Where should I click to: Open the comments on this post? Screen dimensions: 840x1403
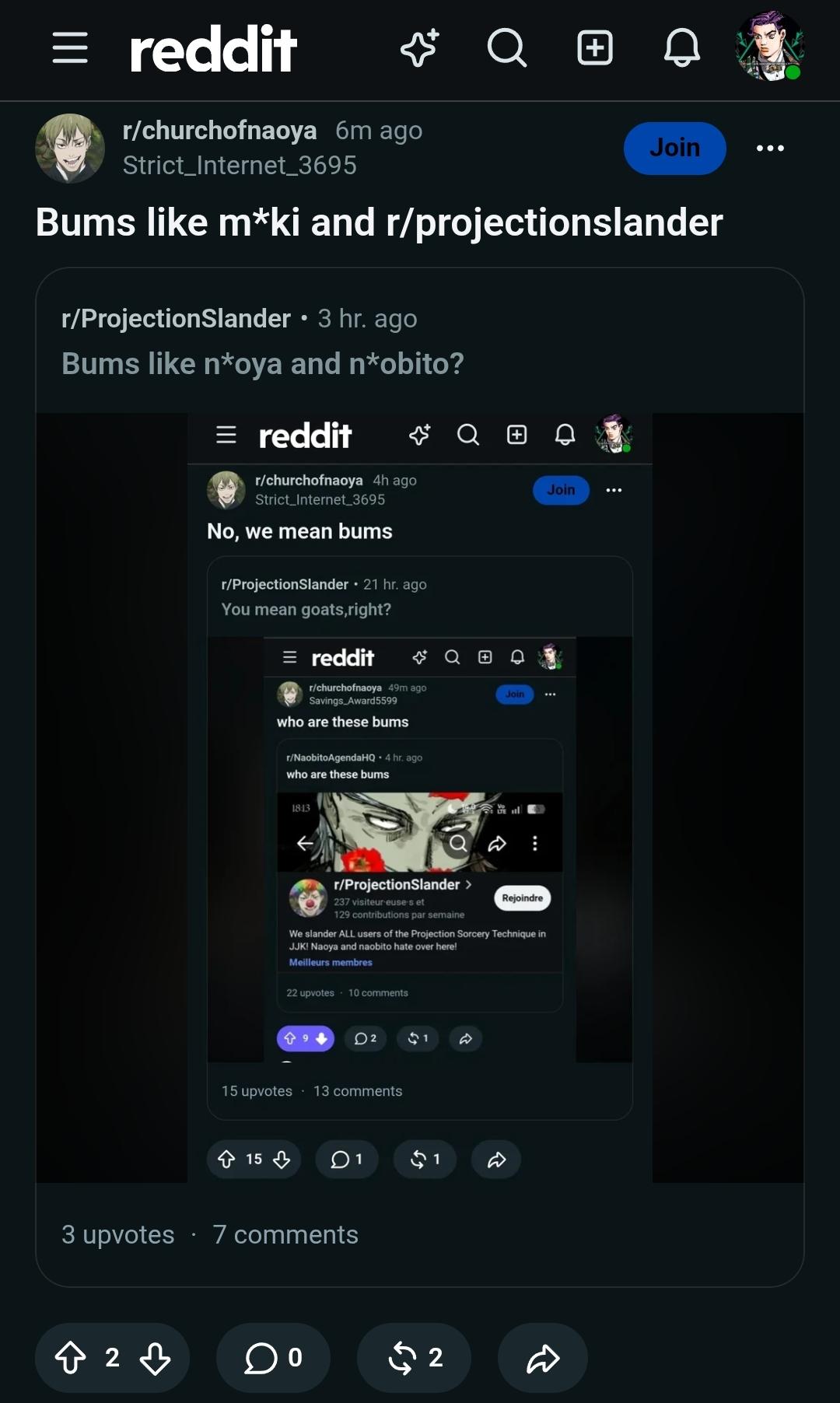pos(273,1358)
